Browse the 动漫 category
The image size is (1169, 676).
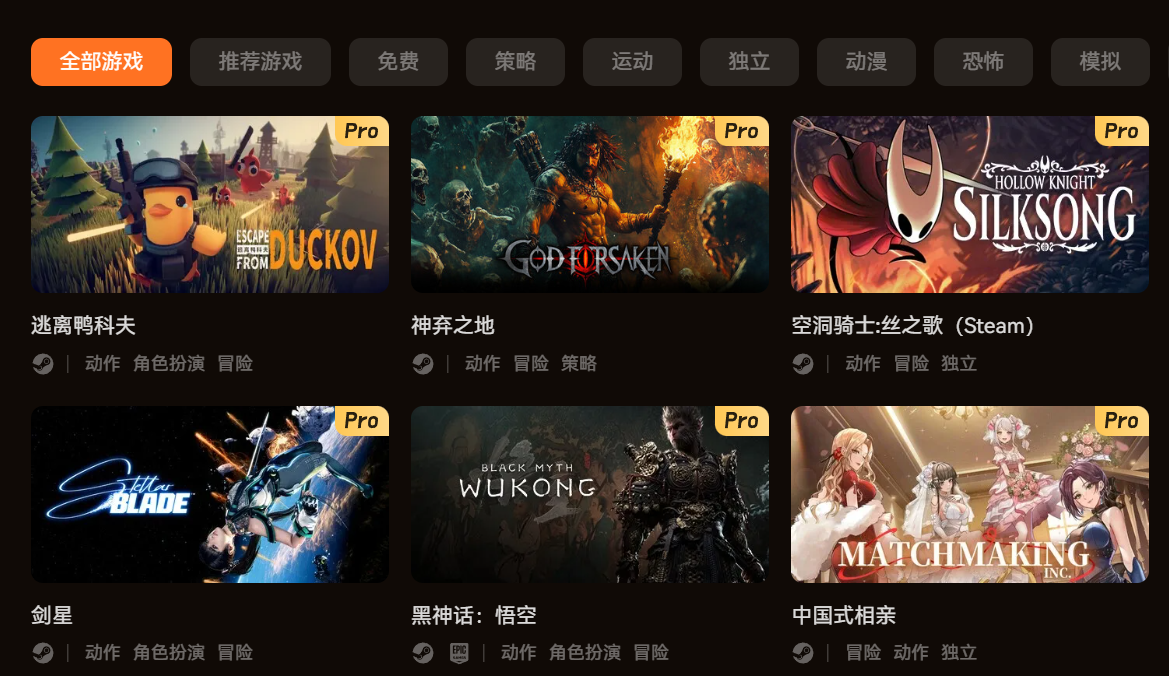point(866,62)
